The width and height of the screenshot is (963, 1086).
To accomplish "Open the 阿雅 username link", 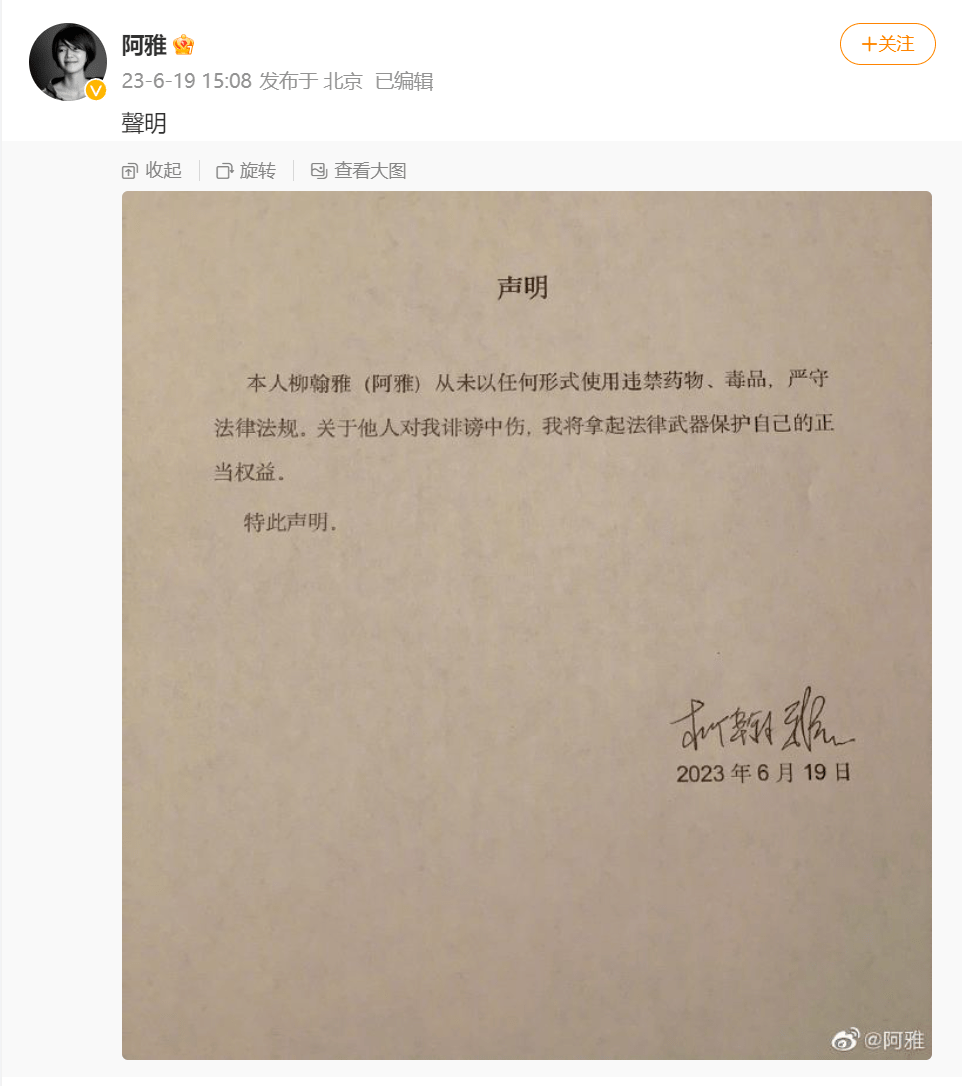I will click(144, 45).
